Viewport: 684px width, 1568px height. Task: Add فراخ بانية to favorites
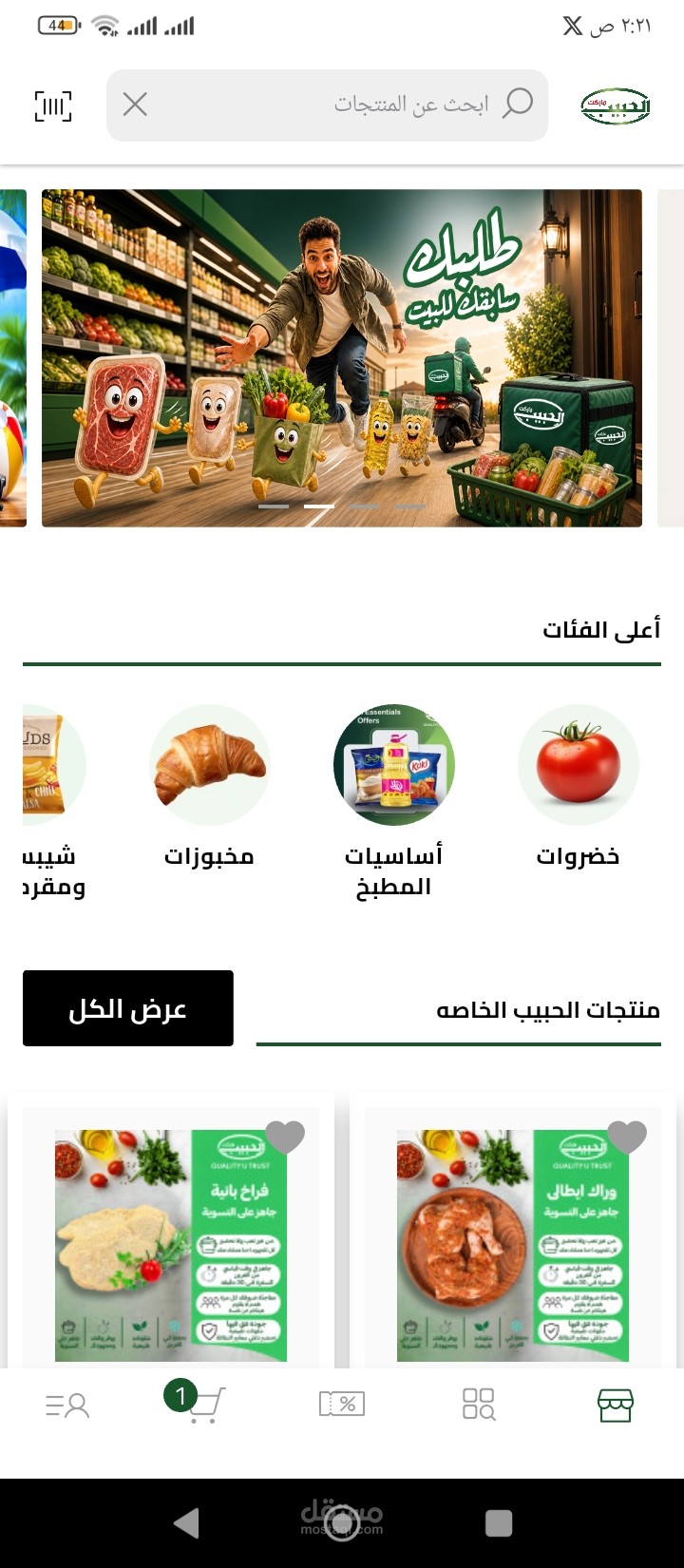point(285,1136)
